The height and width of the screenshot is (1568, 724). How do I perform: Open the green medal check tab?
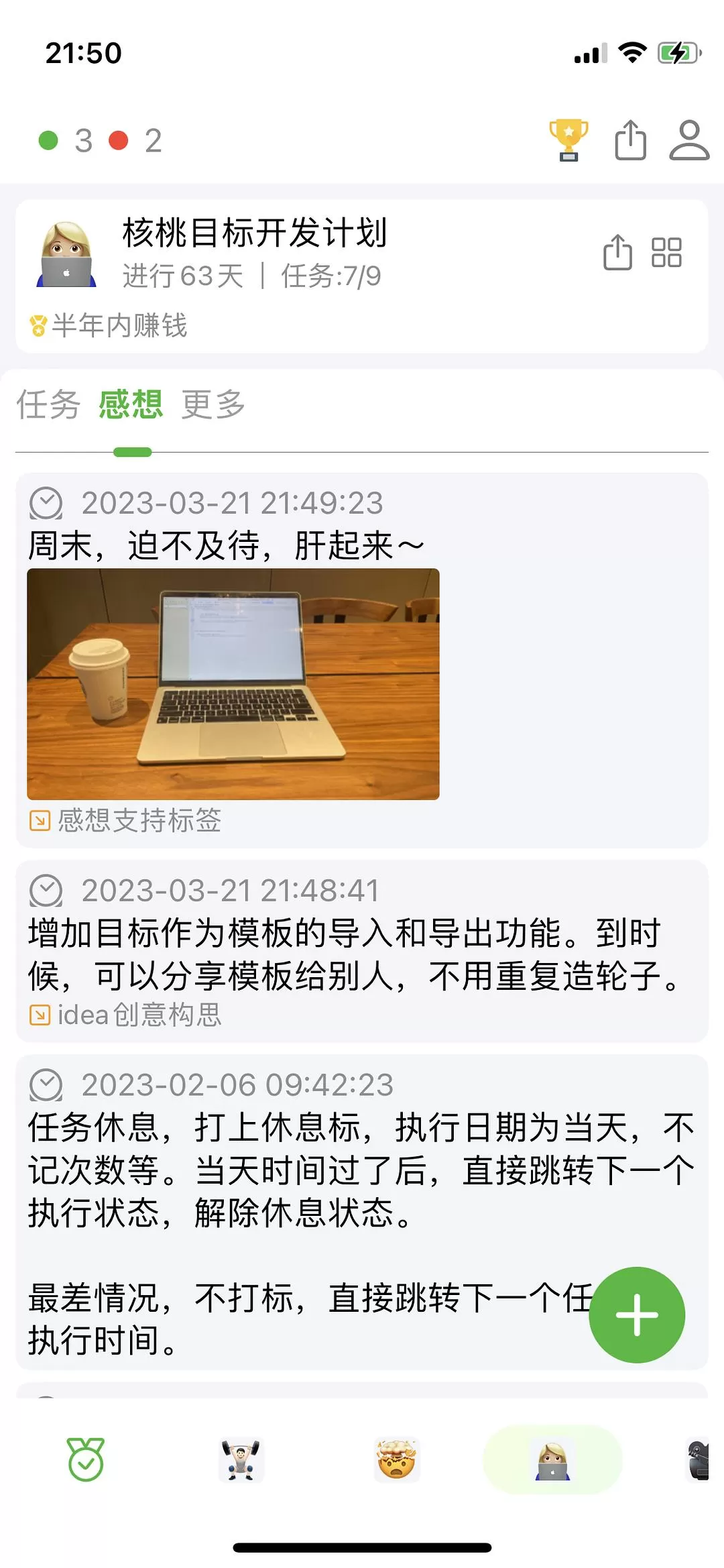point(85,1459)
